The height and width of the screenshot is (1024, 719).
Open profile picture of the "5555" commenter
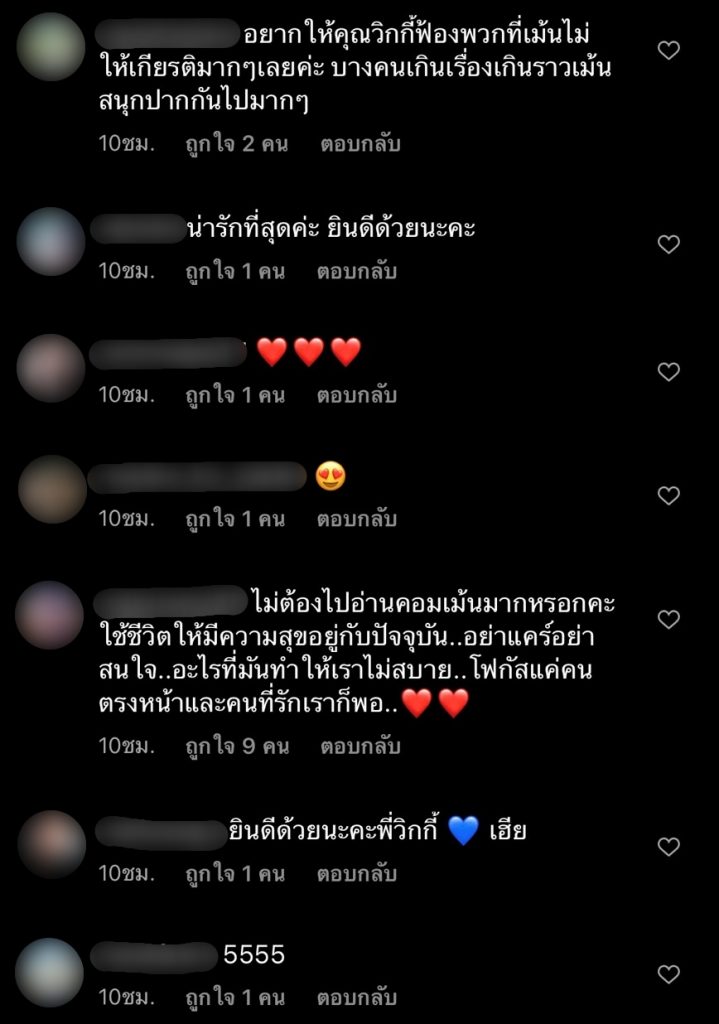pyautogui.click(x=51, y=971)
